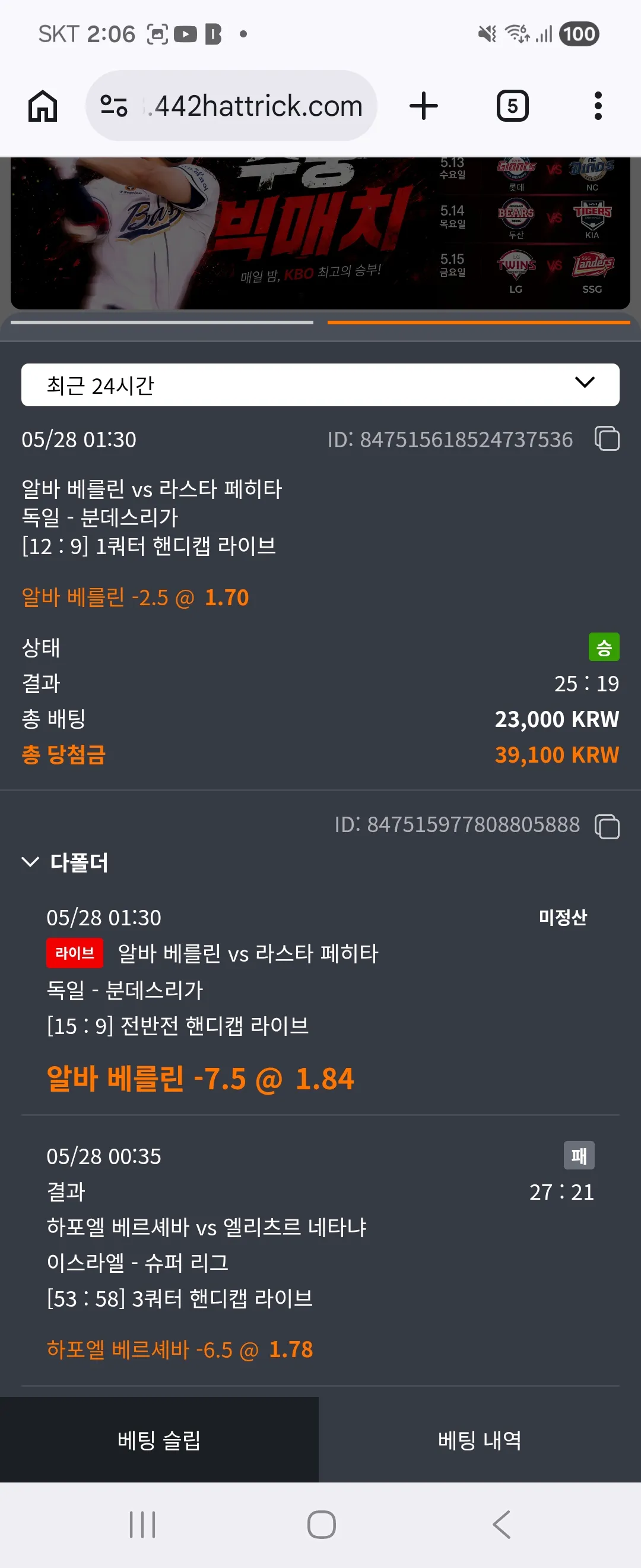Viewport: 641px width, 1568px height.
Task: Switch to the 베팅 슬립 tab
Action: click(x=159, y=1440)
